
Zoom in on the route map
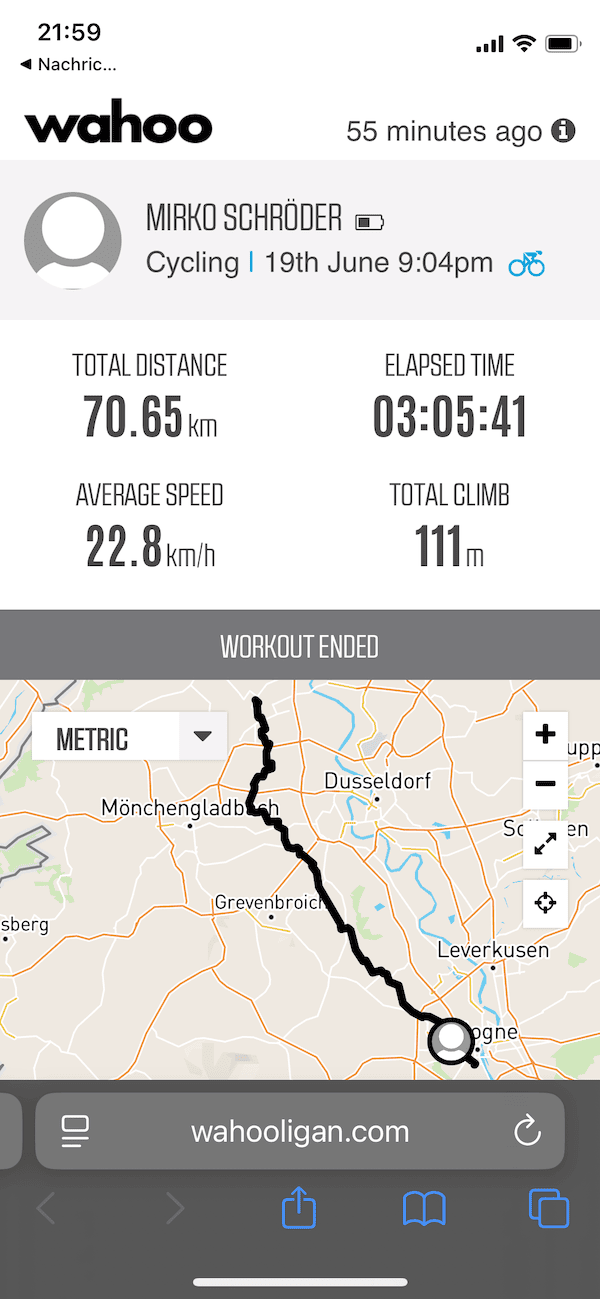pos(545,735)
